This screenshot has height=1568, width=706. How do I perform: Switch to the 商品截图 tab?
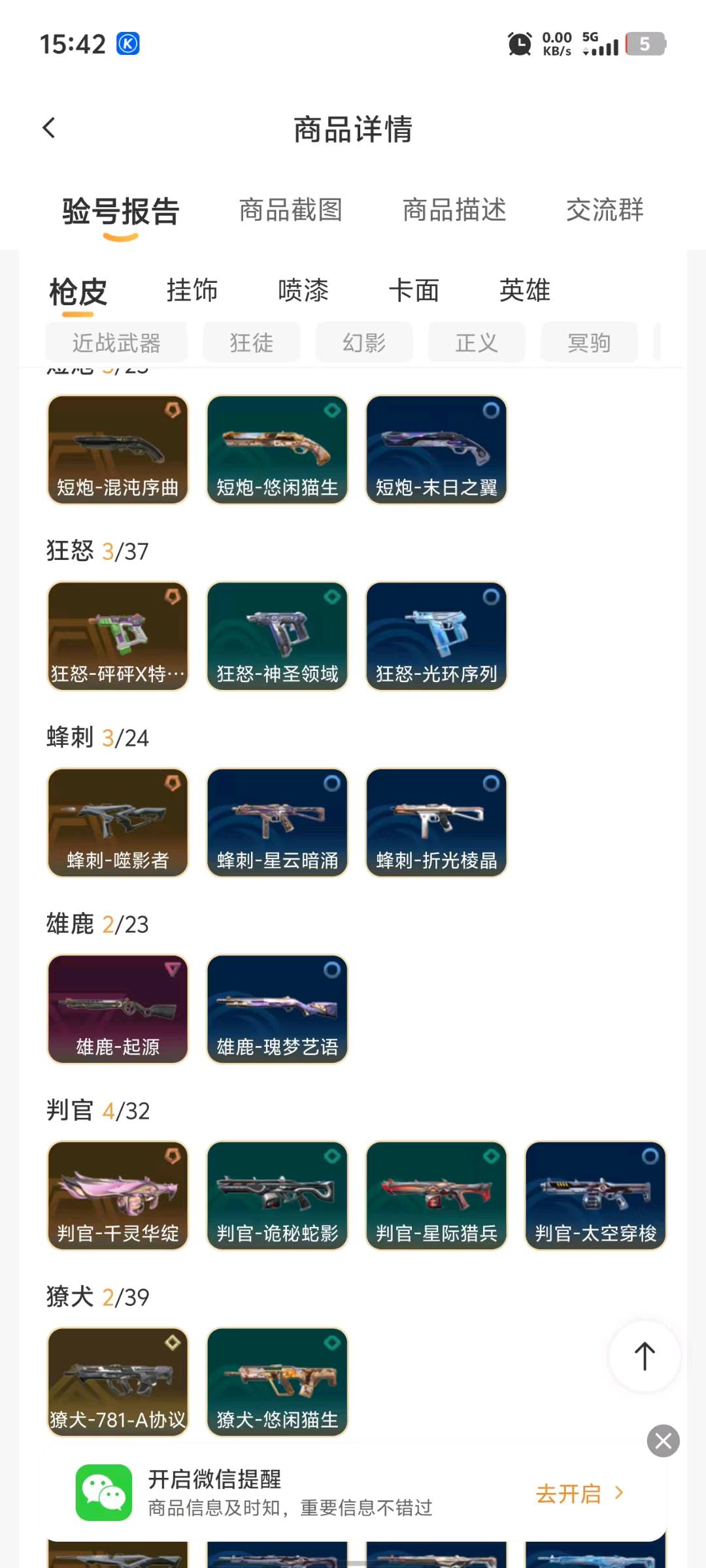coord(291,210)
